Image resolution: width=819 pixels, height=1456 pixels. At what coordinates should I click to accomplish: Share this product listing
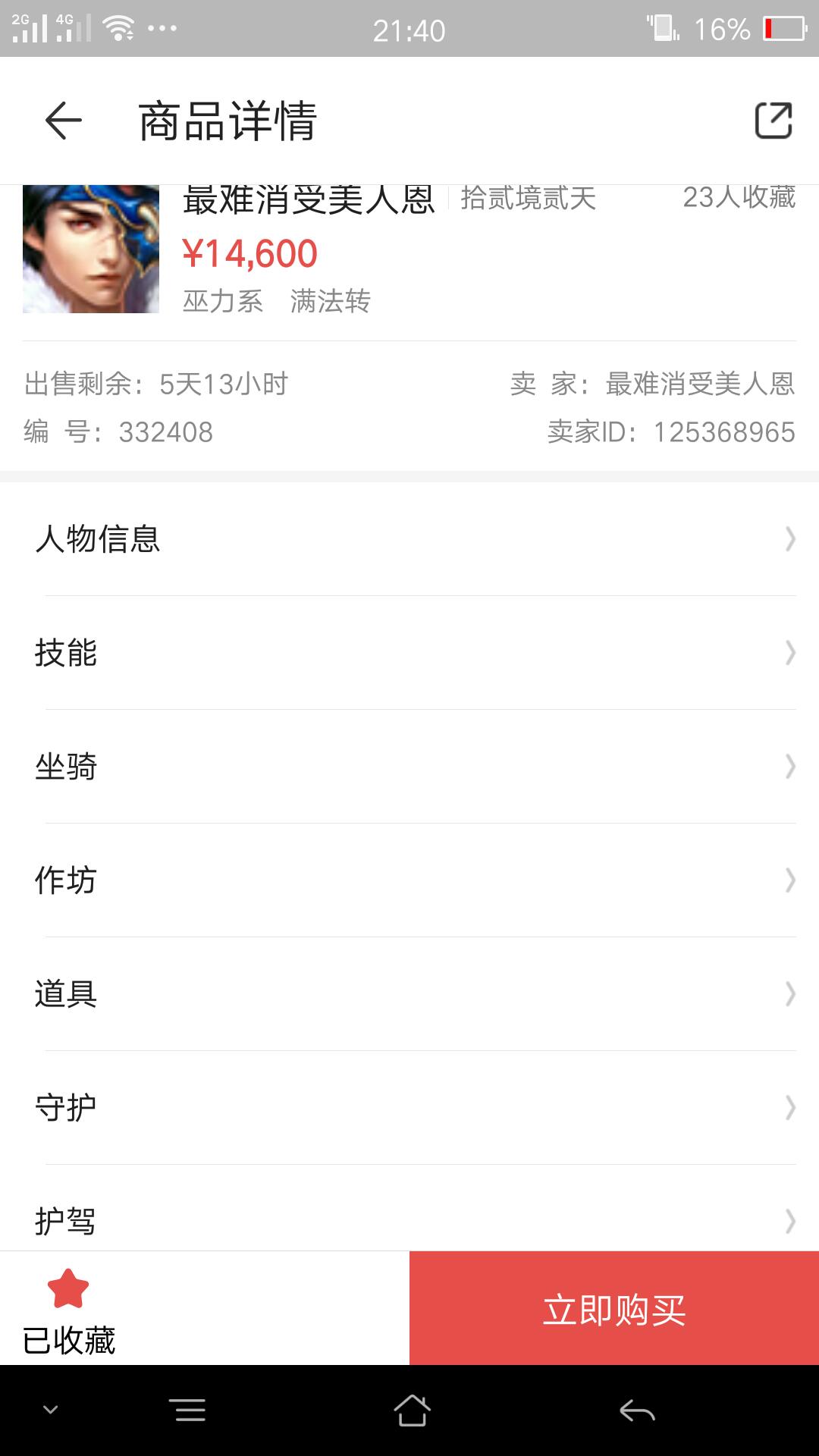pos(773,121)
